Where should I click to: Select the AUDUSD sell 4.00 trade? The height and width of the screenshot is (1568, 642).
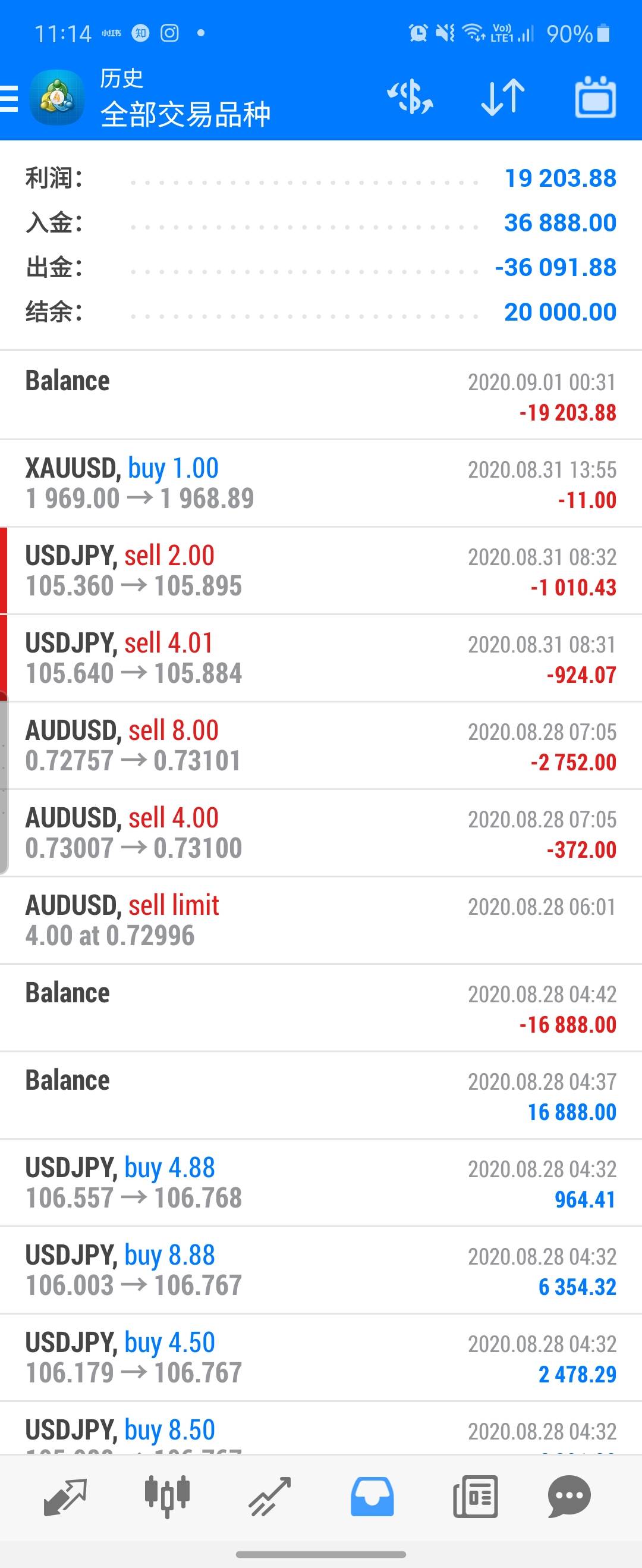tap(320, 833)
